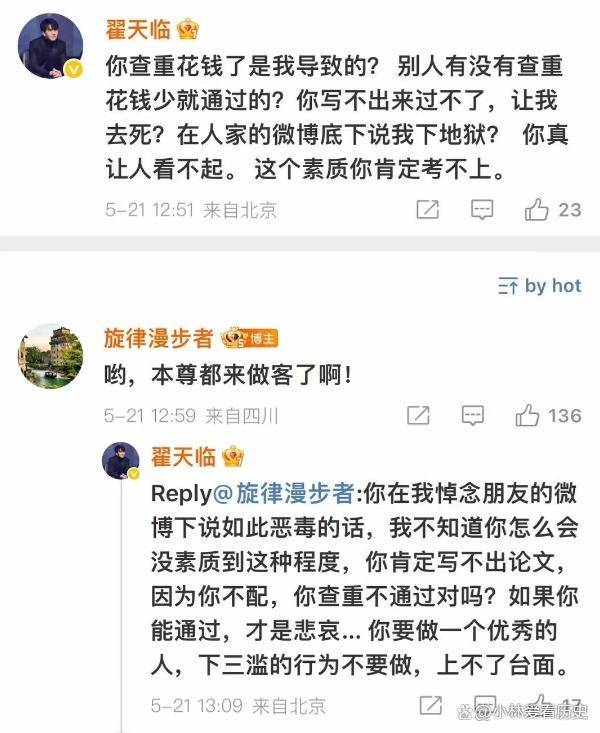Forward the 5-21 12:51 comment from 北京
The height and width of the screenshot is (733, 600).
coord(427,210)
